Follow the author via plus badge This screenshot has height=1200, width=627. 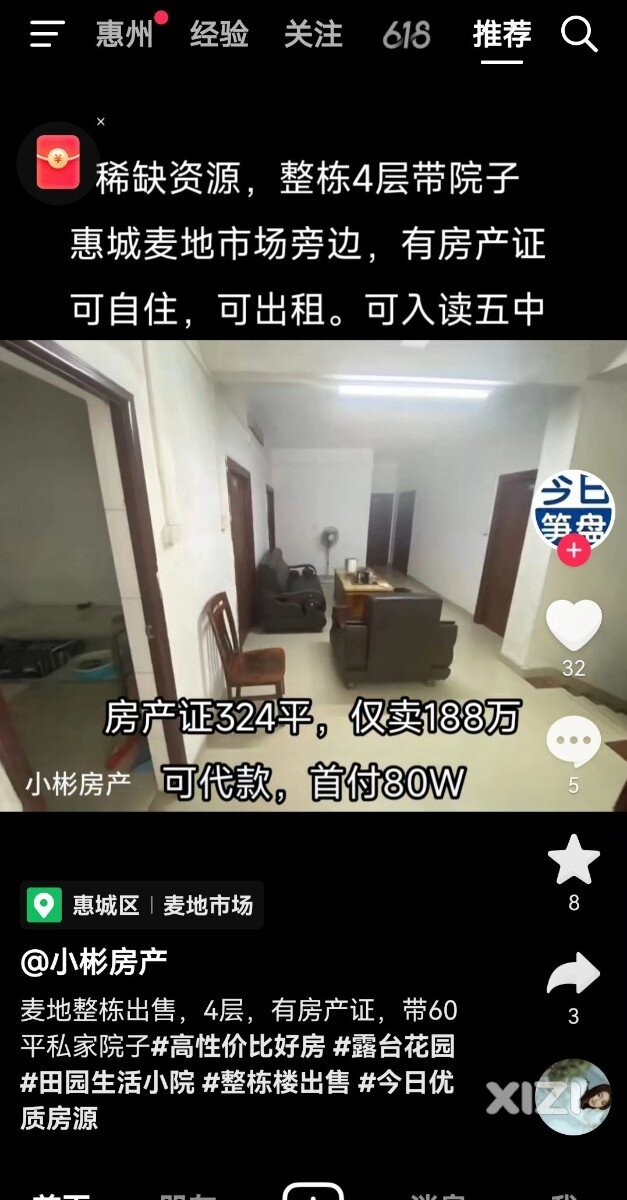click(x=573, y=551)
